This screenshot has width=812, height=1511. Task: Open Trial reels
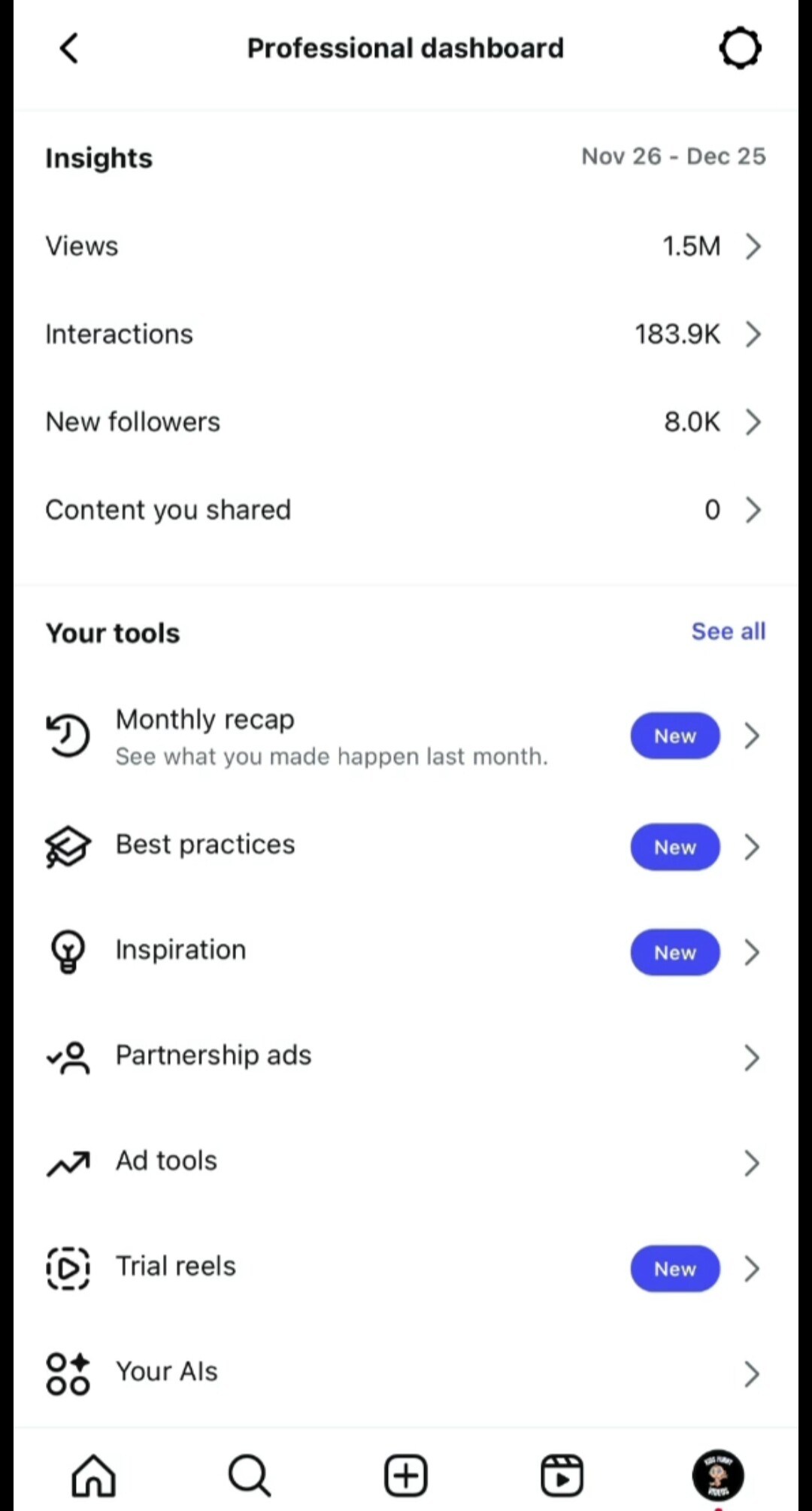tap(404, 1267)
